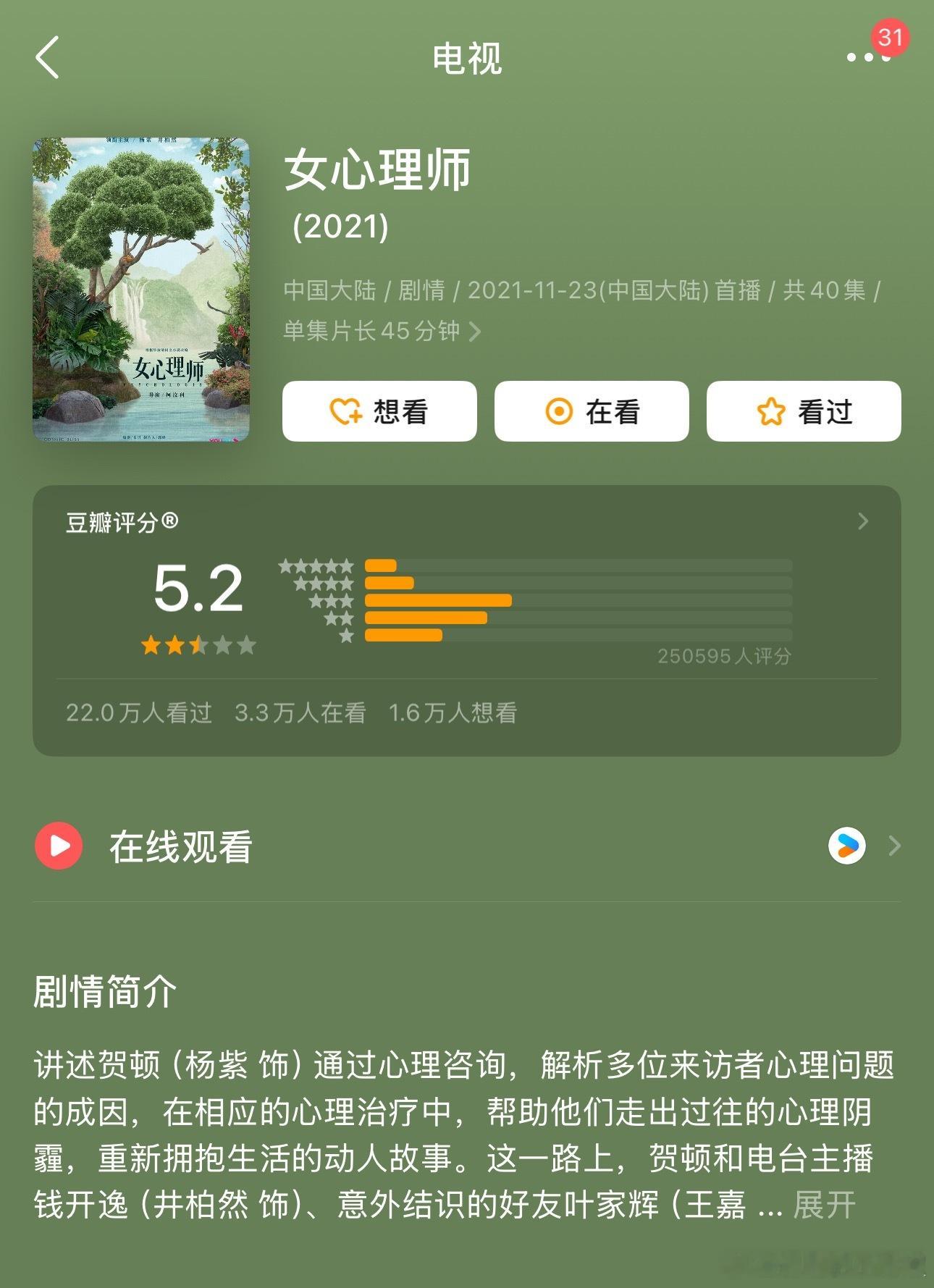
Task: Go back using the top-left arrow
Action: point(48,58)
